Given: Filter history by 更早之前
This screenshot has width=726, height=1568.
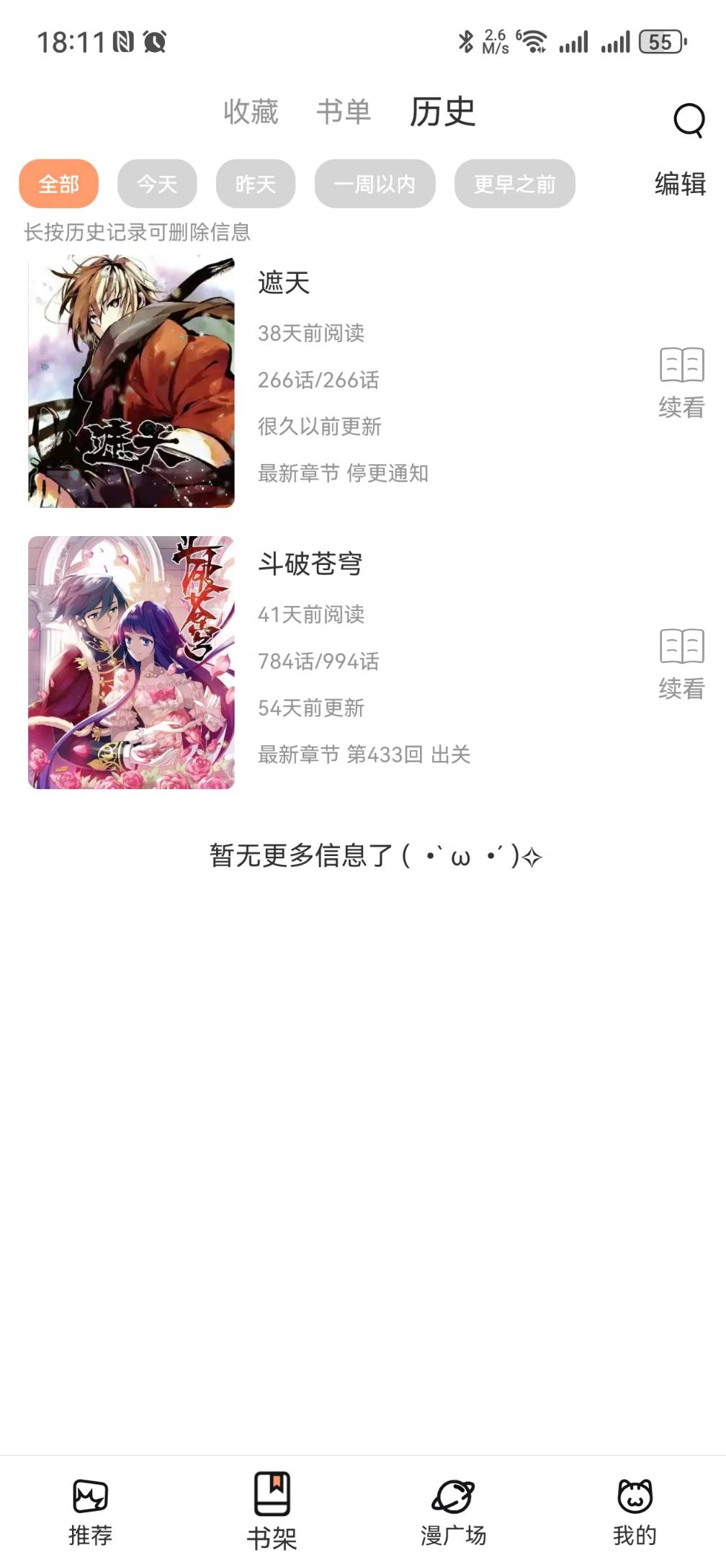Looking at the screenshot, I should (515, 184).
